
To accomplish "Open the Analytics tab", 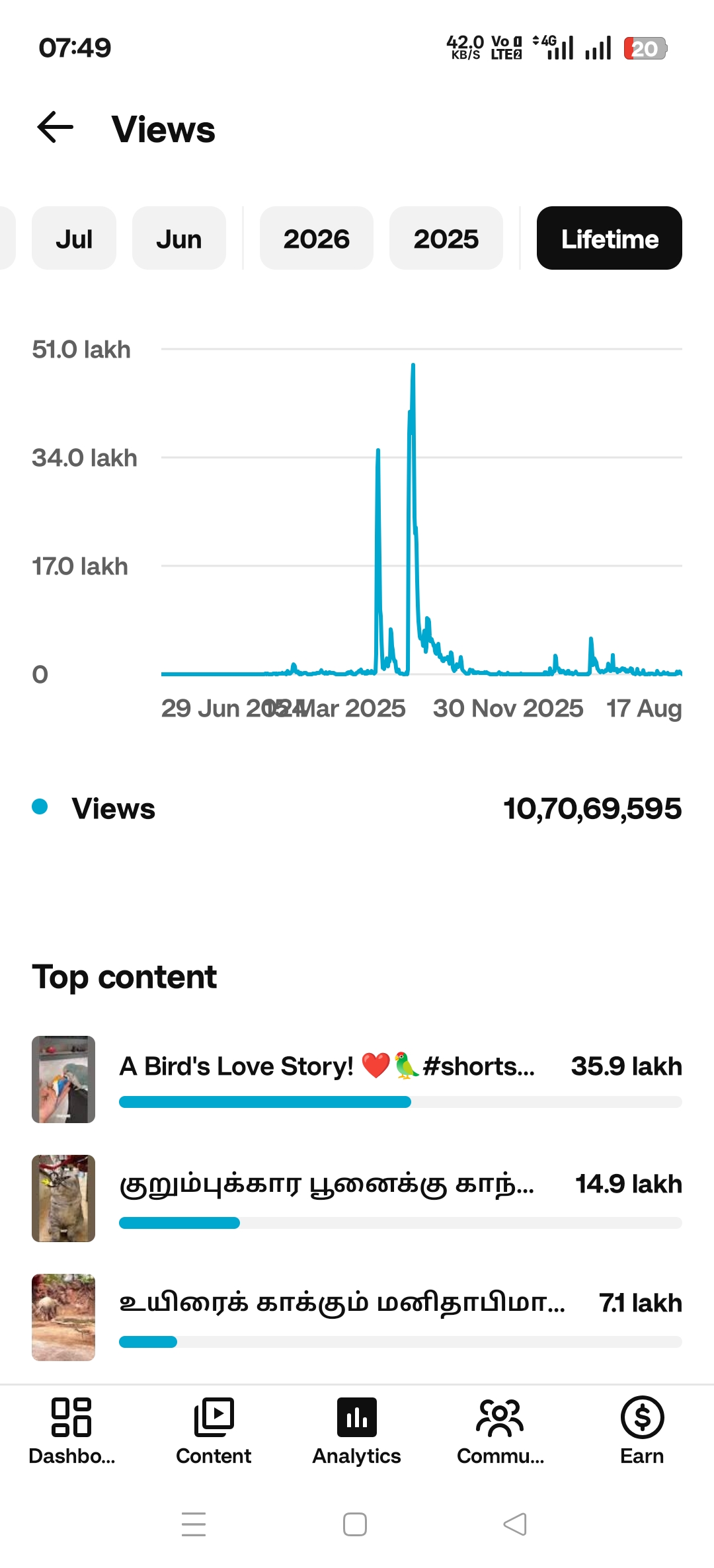I will 357,1431.
